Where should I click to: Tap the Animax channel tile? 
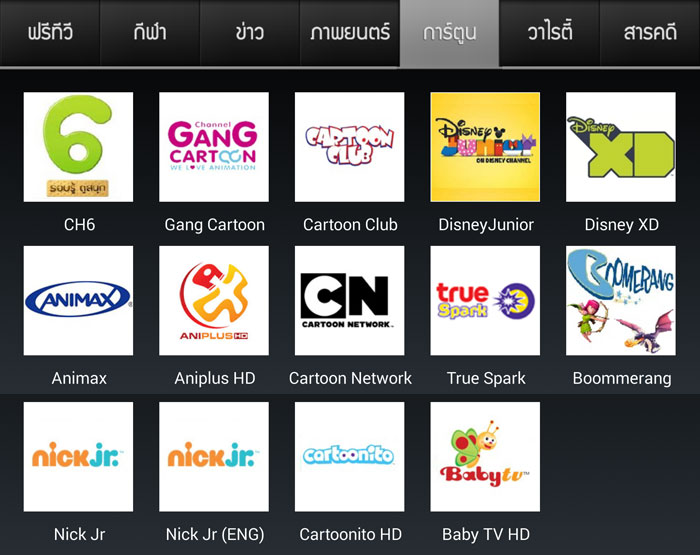[78, 301]
